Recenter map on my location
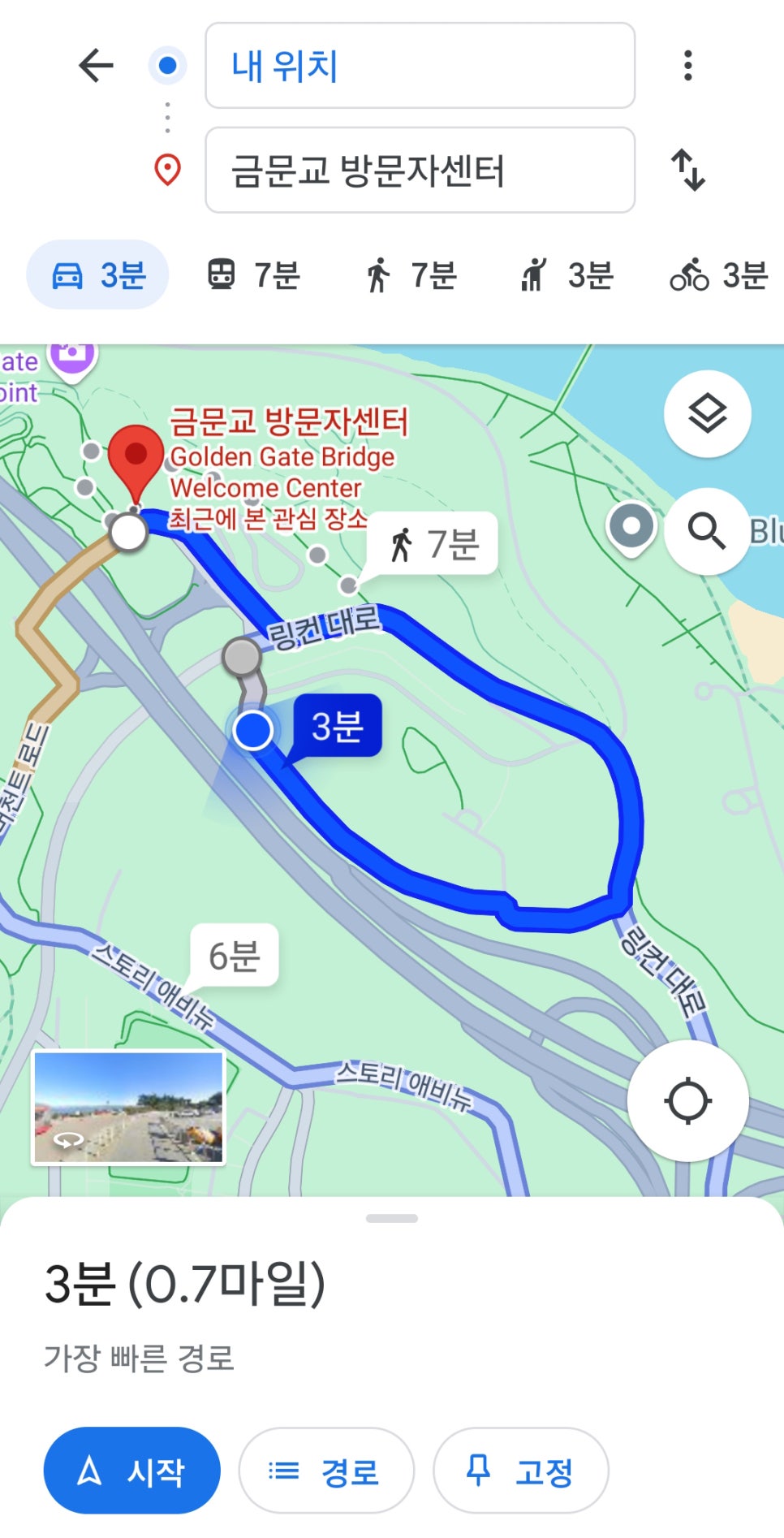 pyautogui.click(x=687, y=1101)
